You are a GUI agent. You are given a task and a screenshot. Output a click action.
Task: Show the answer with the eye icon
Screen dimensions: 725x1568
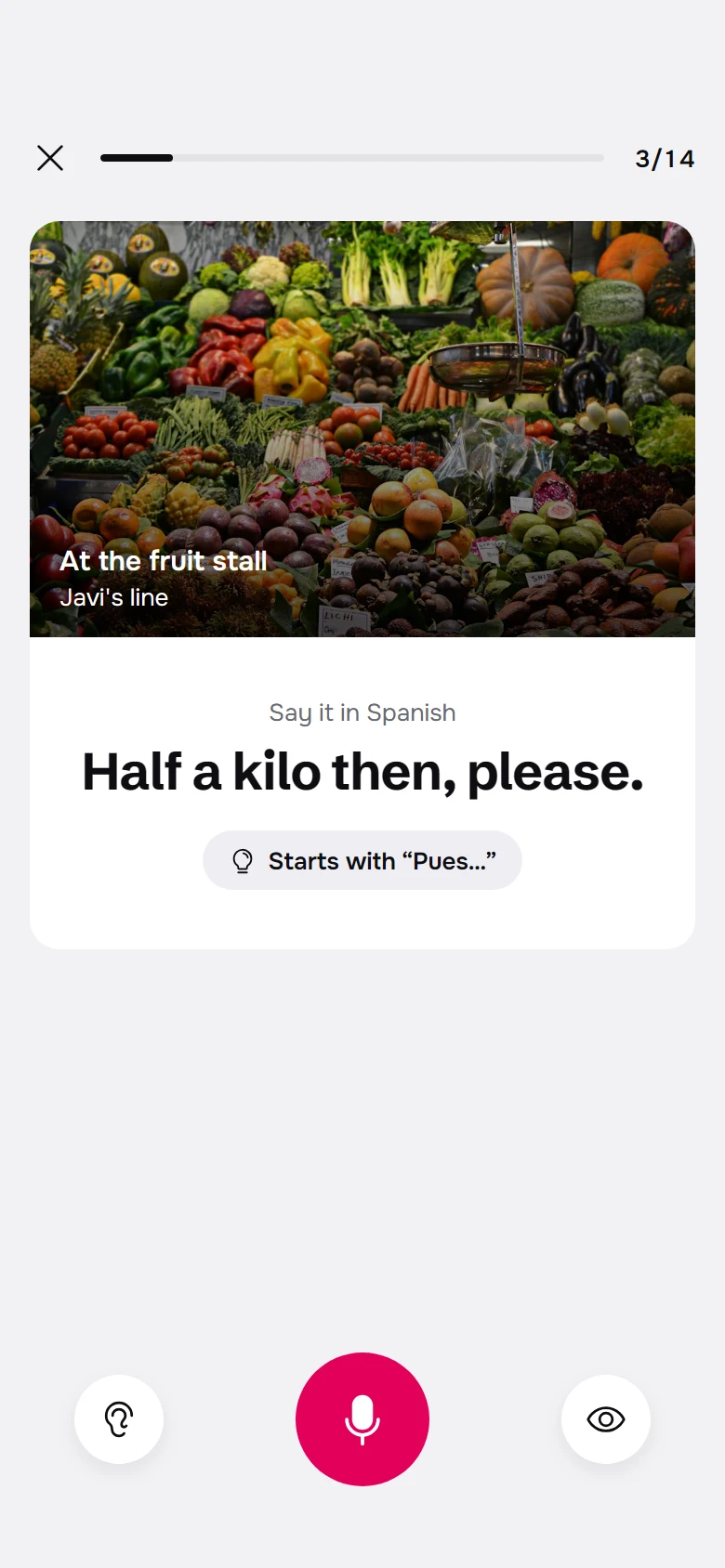point(606,1419)
